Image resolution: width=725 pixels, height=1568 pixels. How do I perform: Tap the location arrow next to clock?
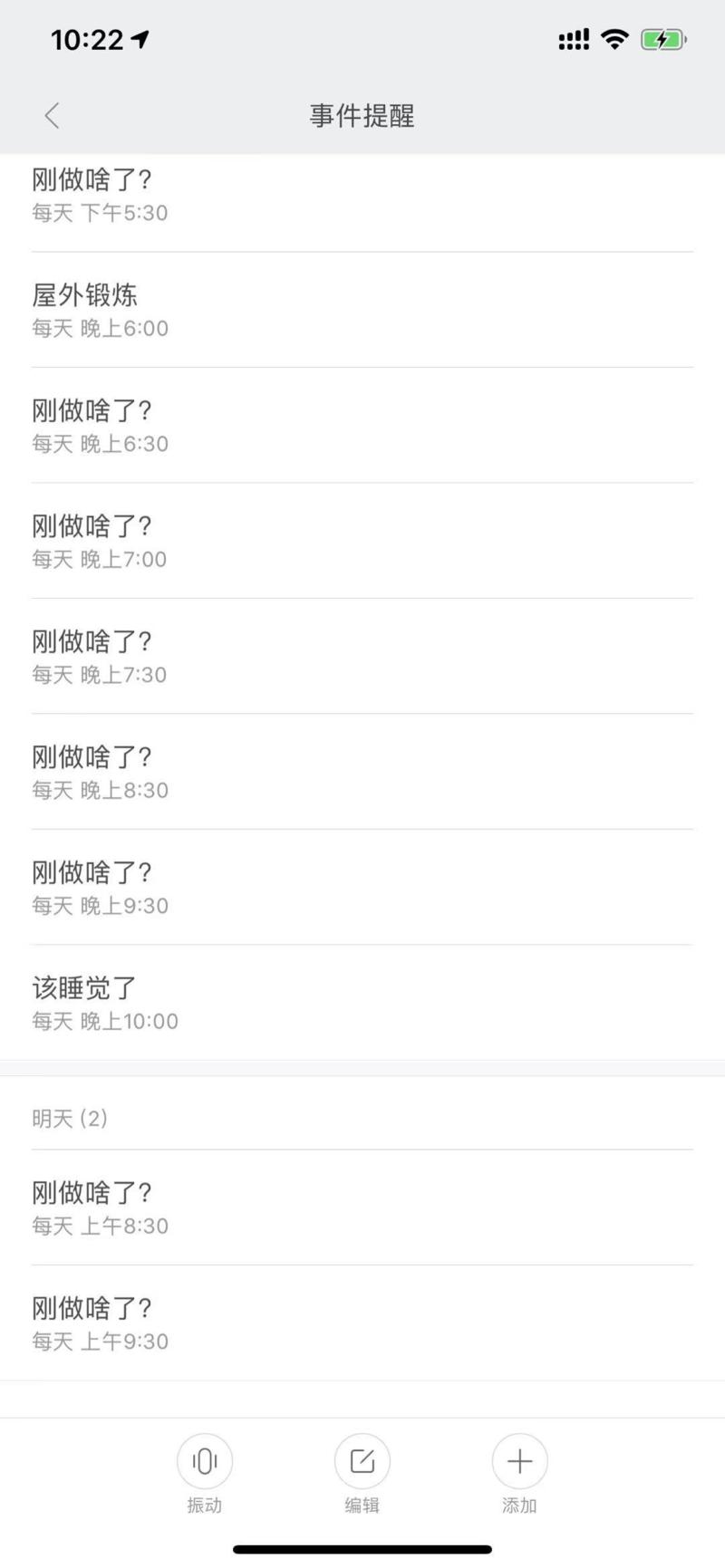pyautogui.click(x=140, y=38)
